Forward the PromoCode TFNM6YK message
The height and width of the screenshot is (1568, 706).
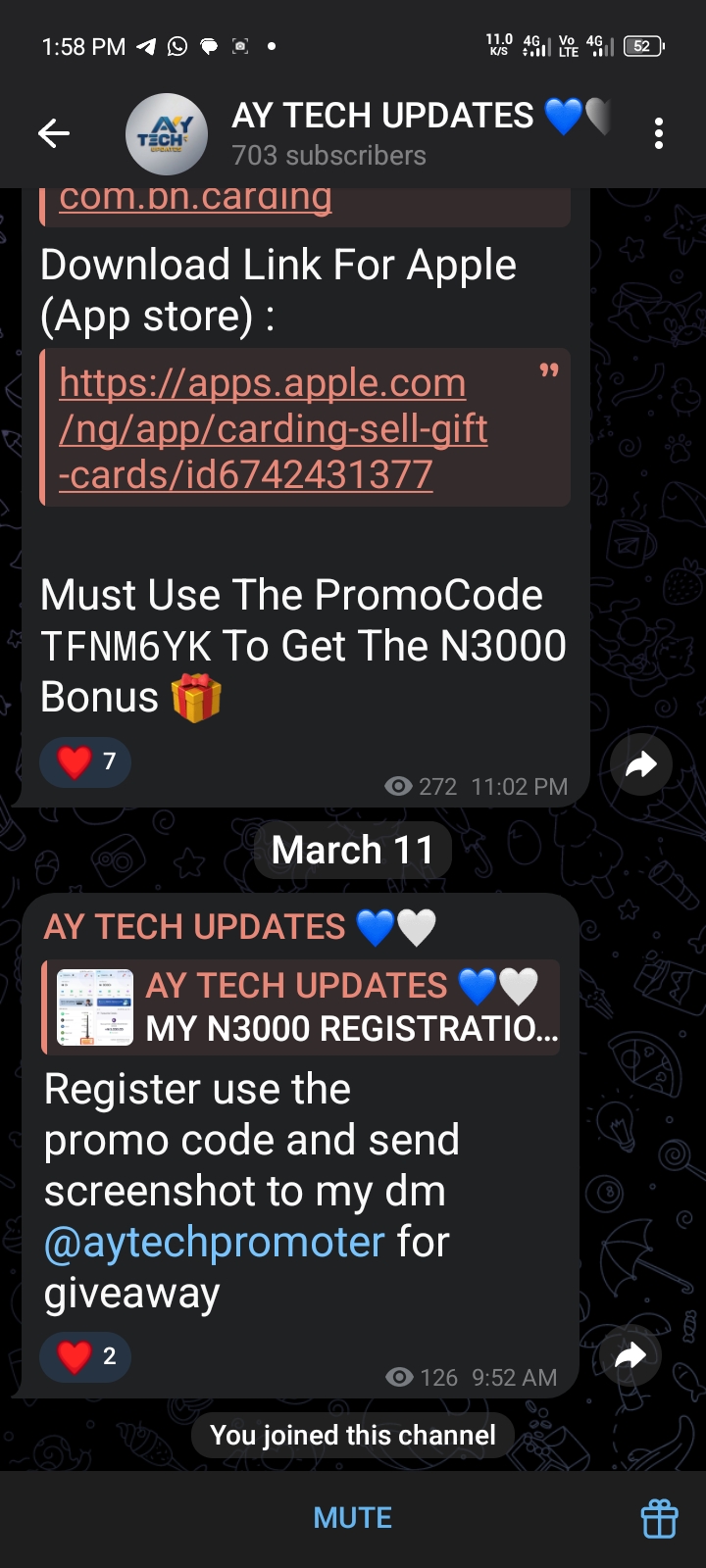pyautogui.click(x=640, y=764)
